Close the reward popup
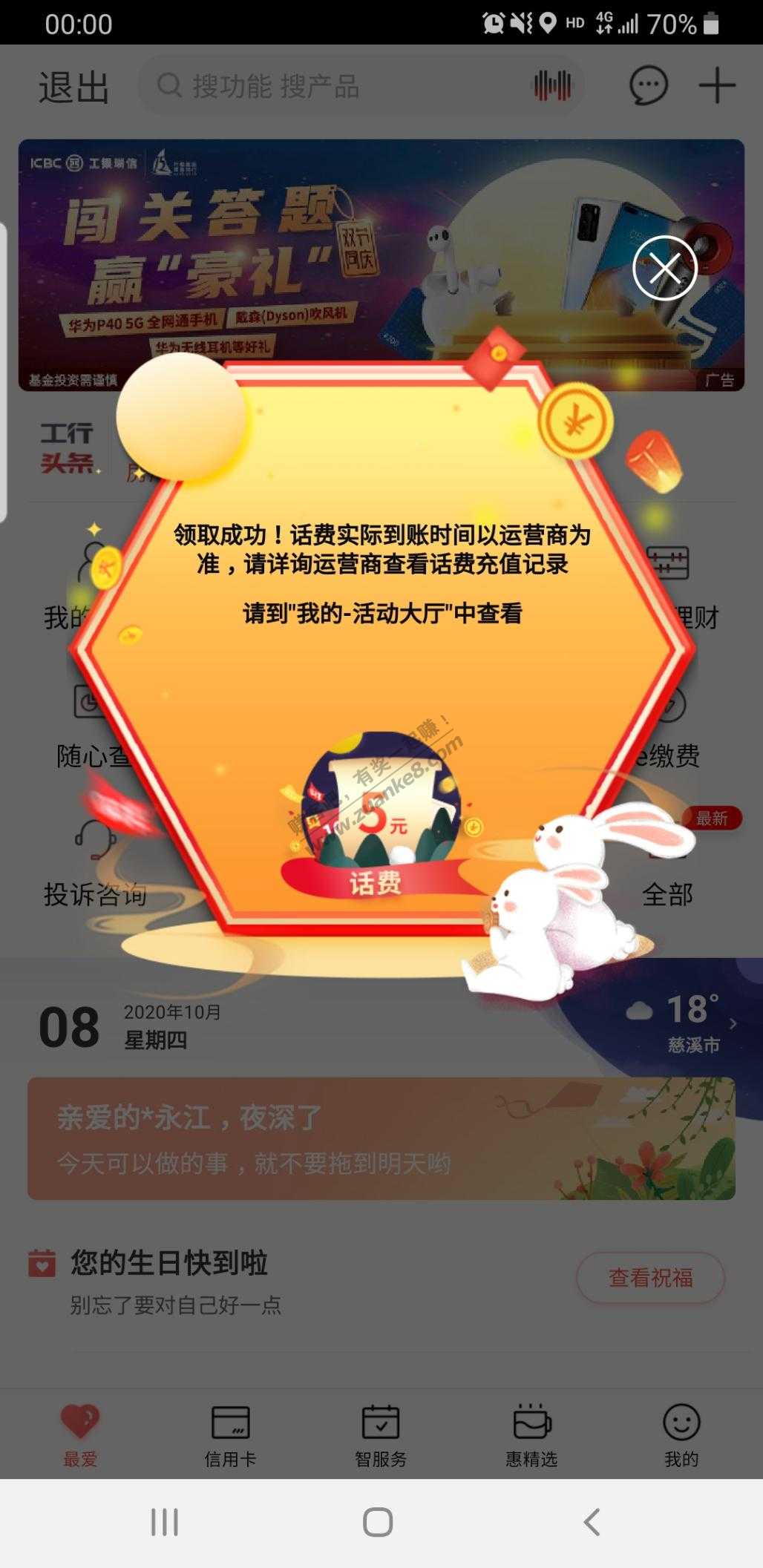The image size is (763, 1568). pyautogui.click(x=664, y=268)
